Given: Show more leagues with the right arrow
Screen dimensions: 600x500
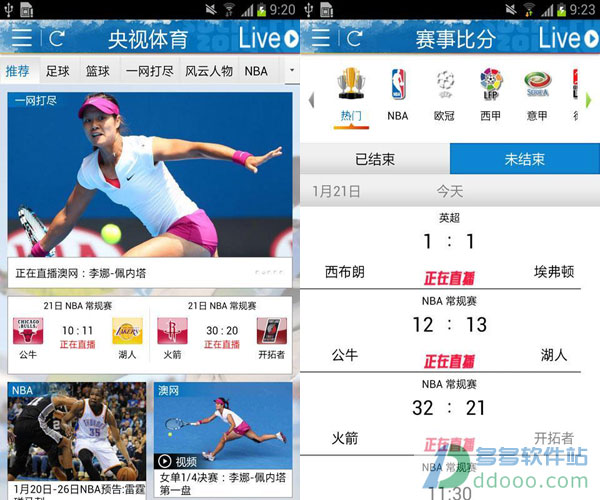Looking at the screenshot, I should (x=589, y=99).
